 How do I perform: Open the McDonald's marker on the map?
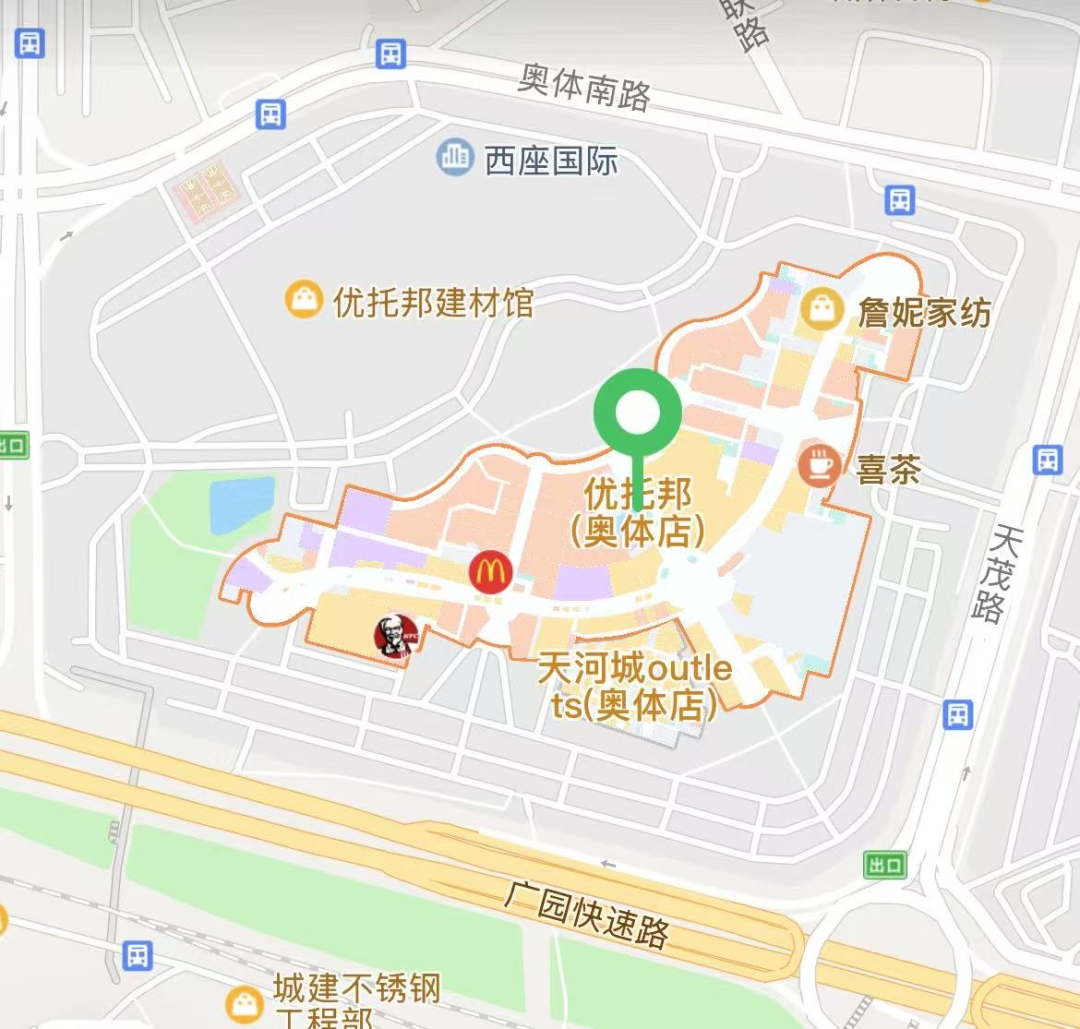click(490, 572)
